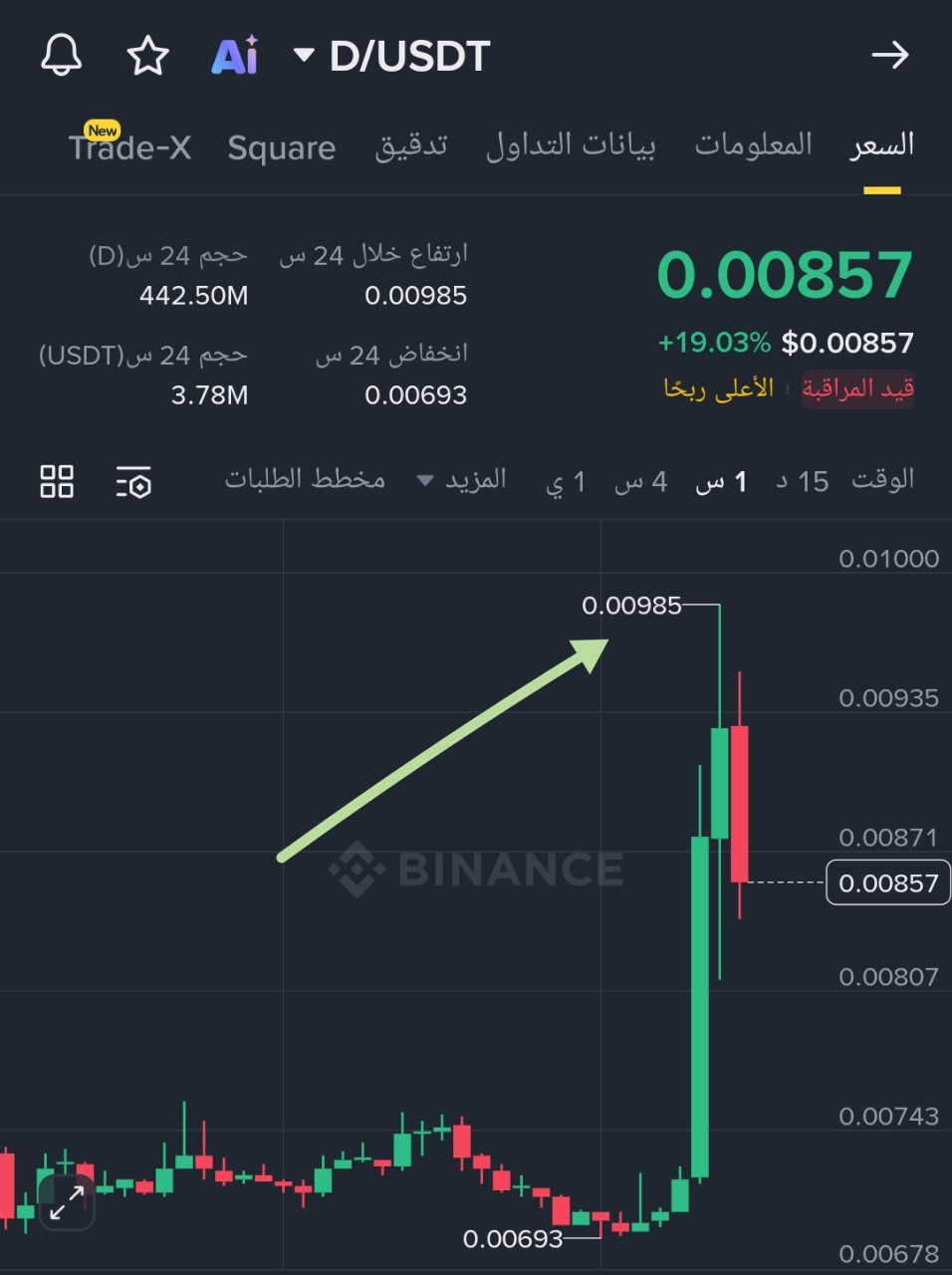Switch to the Trade-X tab
This screenshot has height=1275, width=952.
coord(129,147)
